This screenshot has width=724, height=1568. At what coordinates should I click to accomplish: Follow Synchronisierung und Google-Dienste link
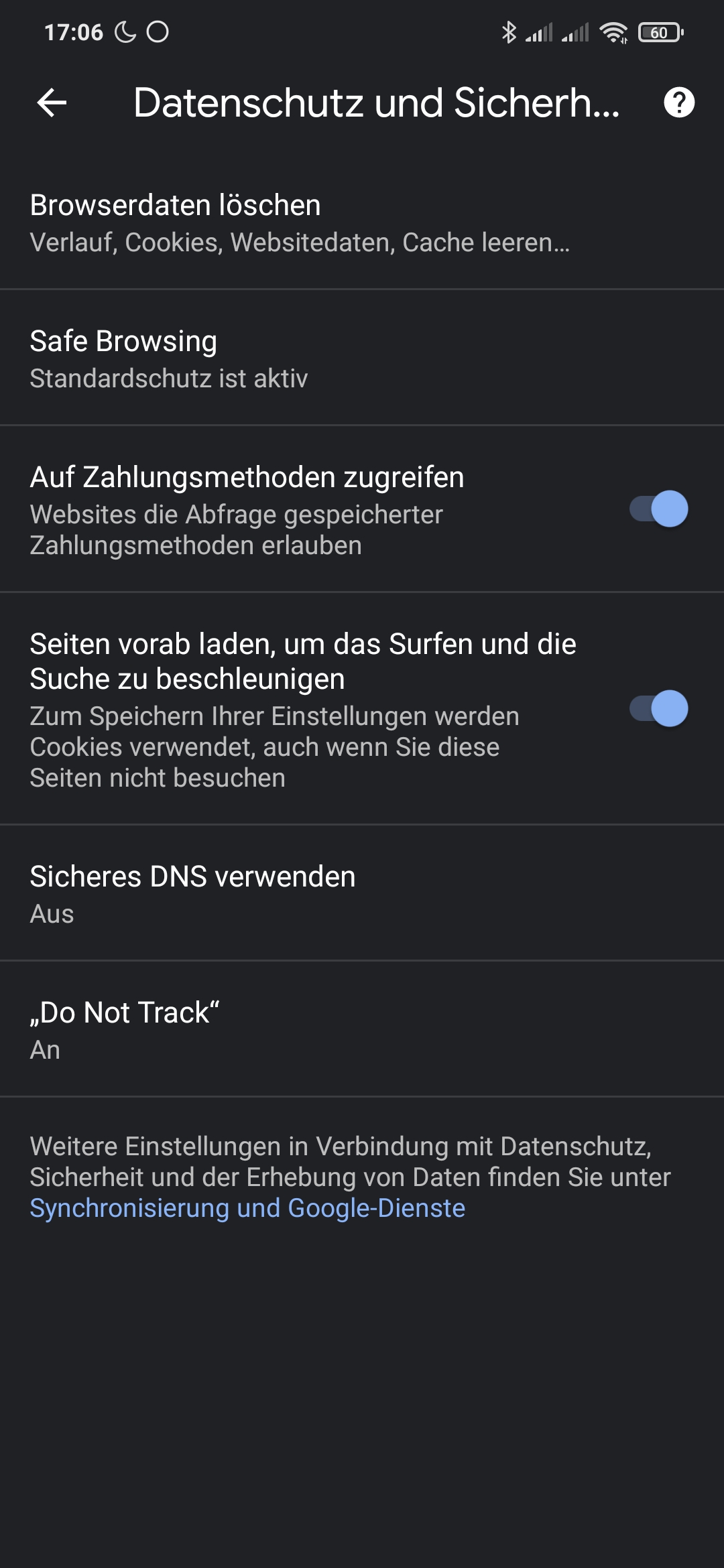point(247,1208)
